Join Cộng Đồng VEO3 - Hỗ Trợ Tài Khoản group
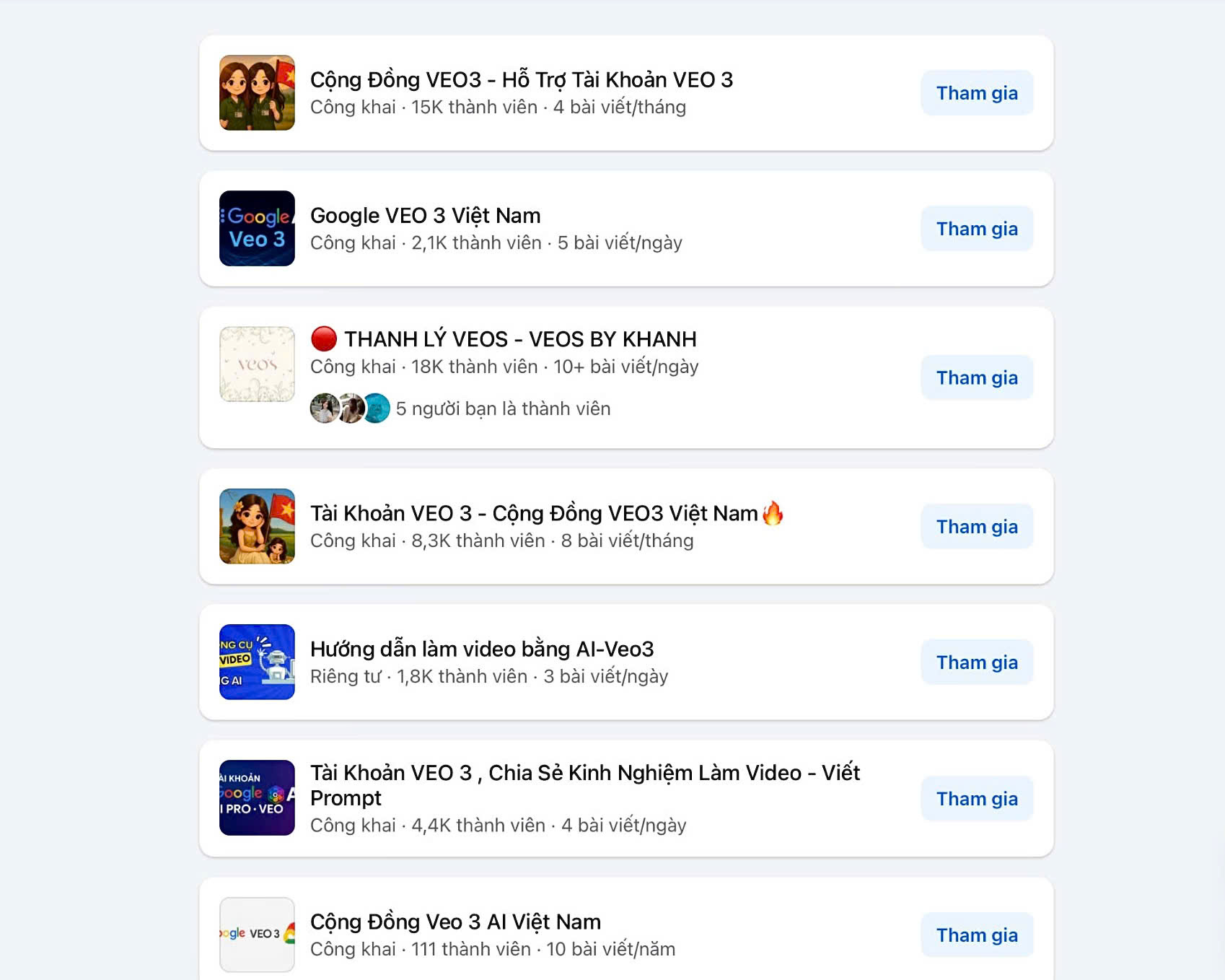Image resolution: width=1225 pixels, height=980 pixels. click(x=976, y=93)
